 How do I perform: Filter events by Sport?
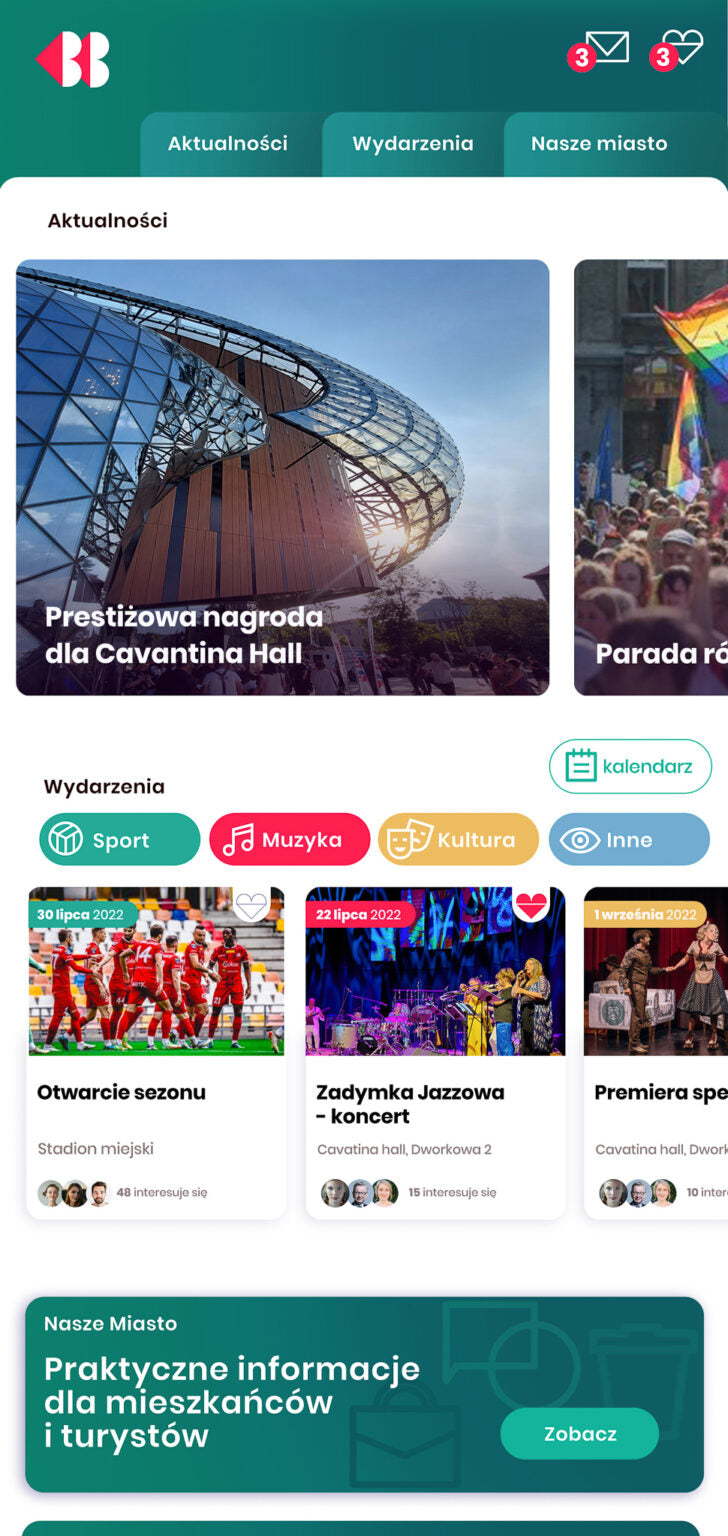[120, 840]
